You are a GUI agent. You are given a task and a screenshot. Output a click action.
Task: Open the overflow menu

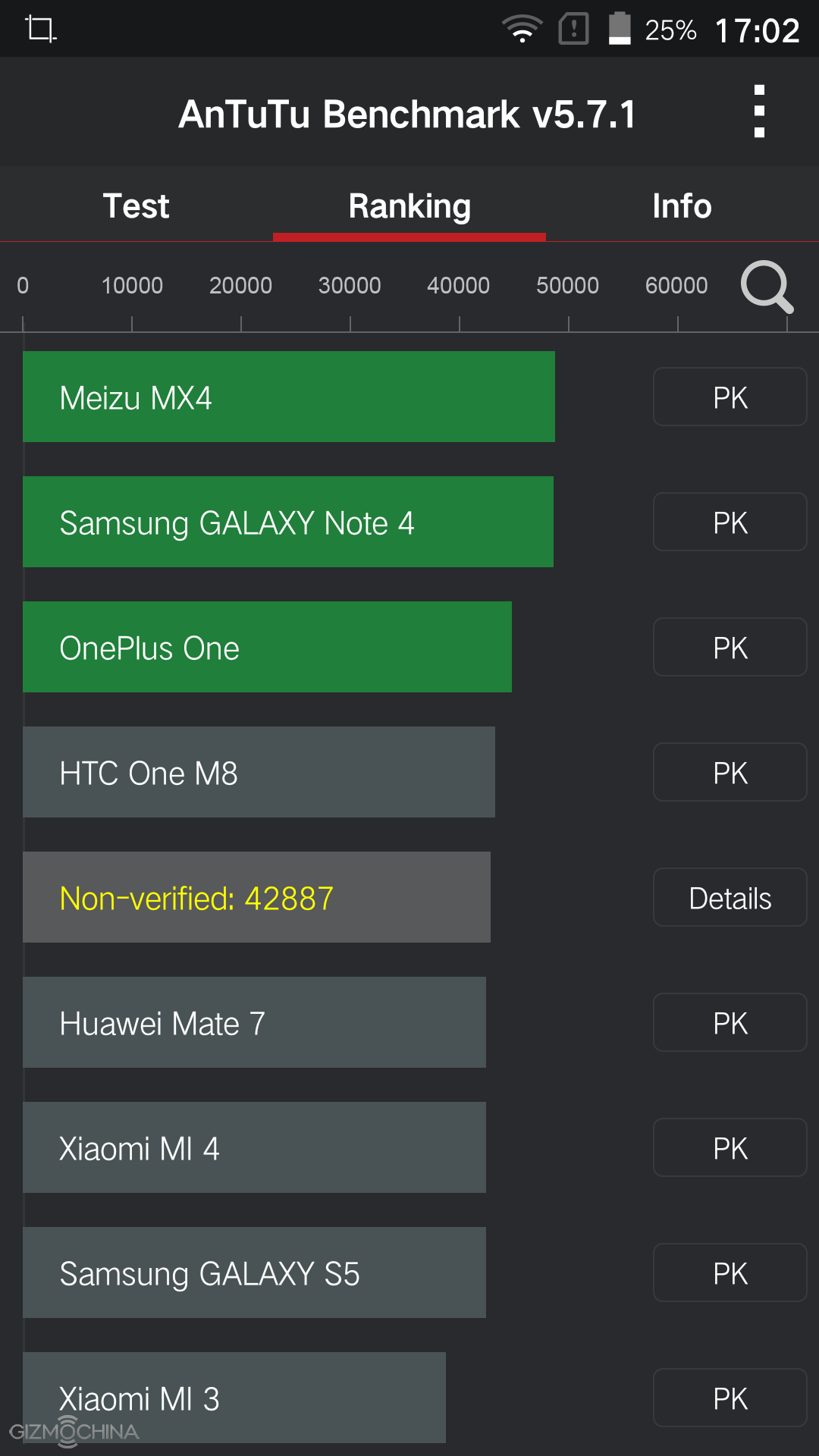[759, 111]
